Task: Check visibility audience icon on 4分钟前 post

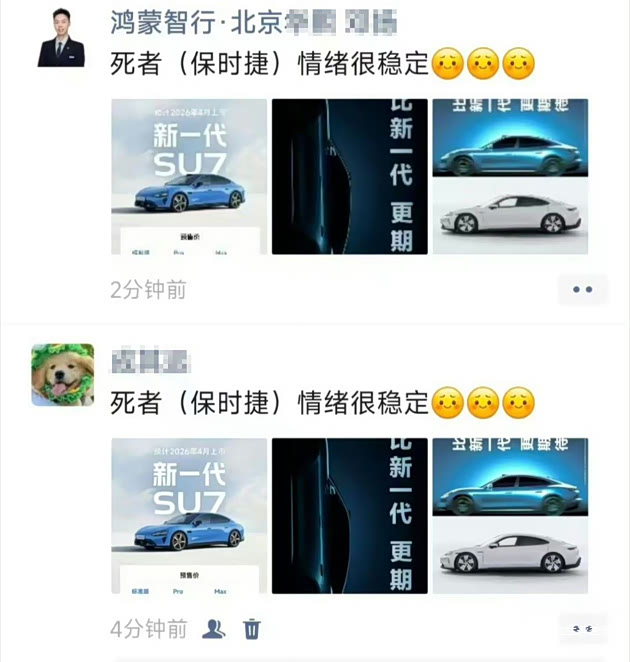Action: point(214,629)
